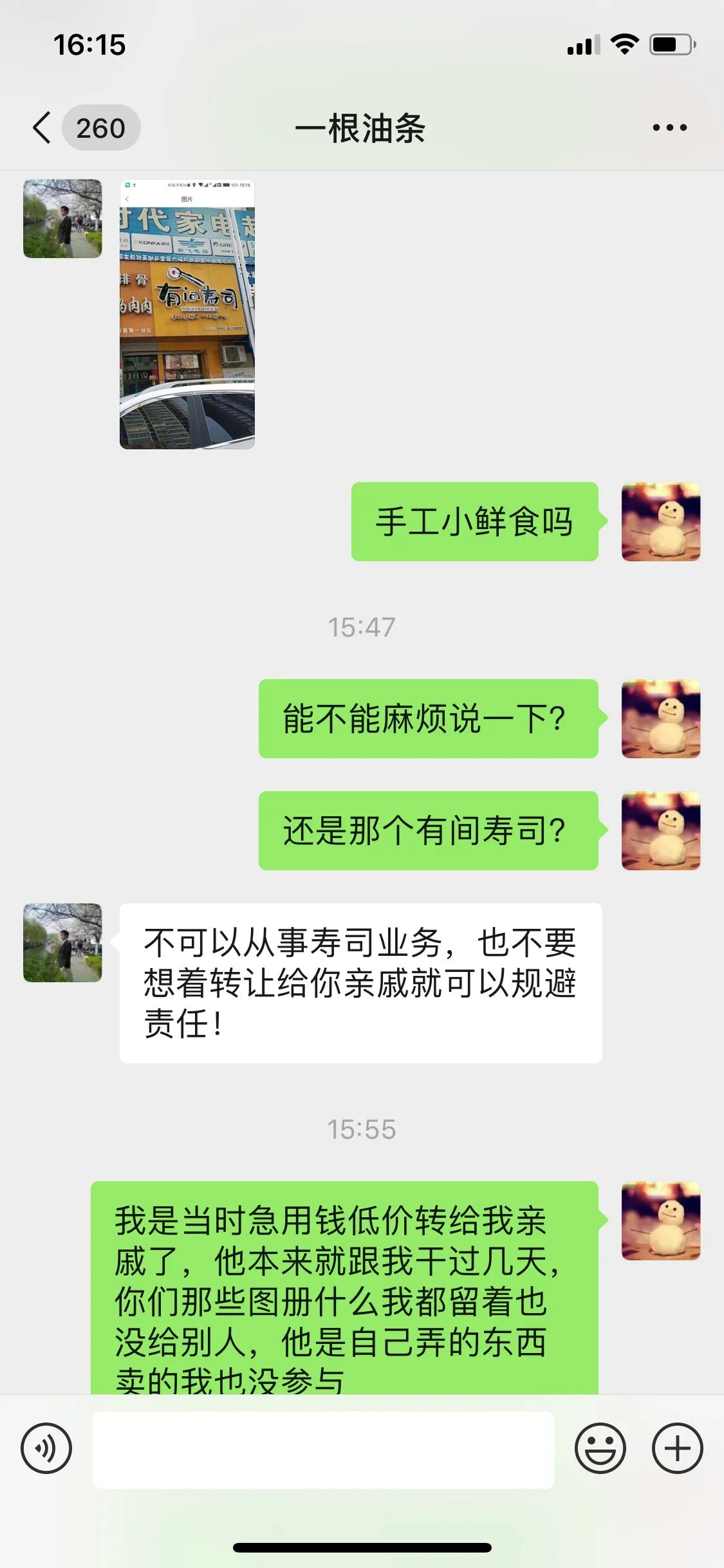Click the Wi-Fi icon in the status bar

tap(623, 44)
